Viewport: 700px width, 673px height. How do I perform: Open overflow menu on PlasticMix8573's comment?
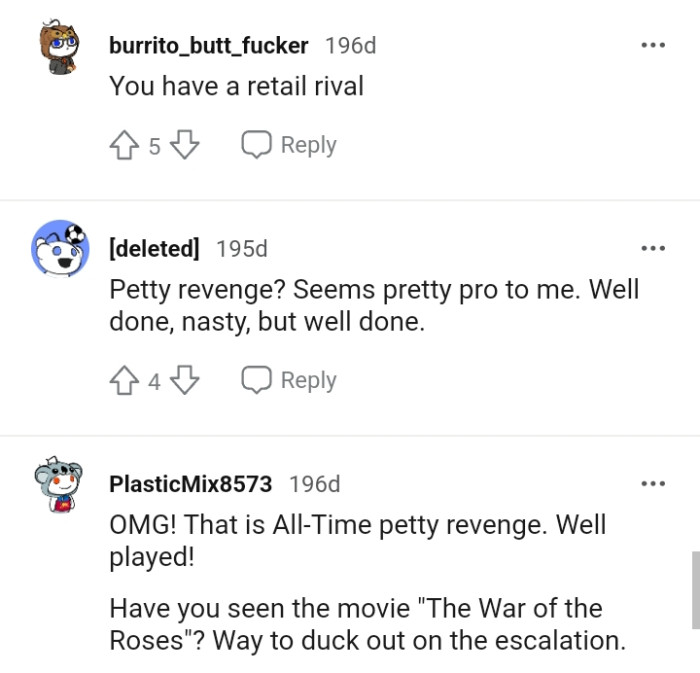click(652, 484)
